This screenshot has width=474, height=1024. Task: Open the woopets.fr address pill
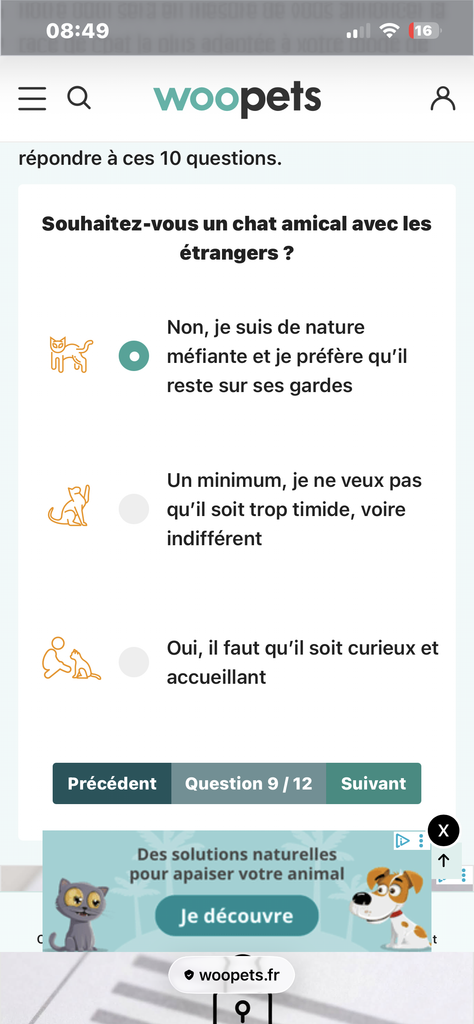click(x=232, y=975)
